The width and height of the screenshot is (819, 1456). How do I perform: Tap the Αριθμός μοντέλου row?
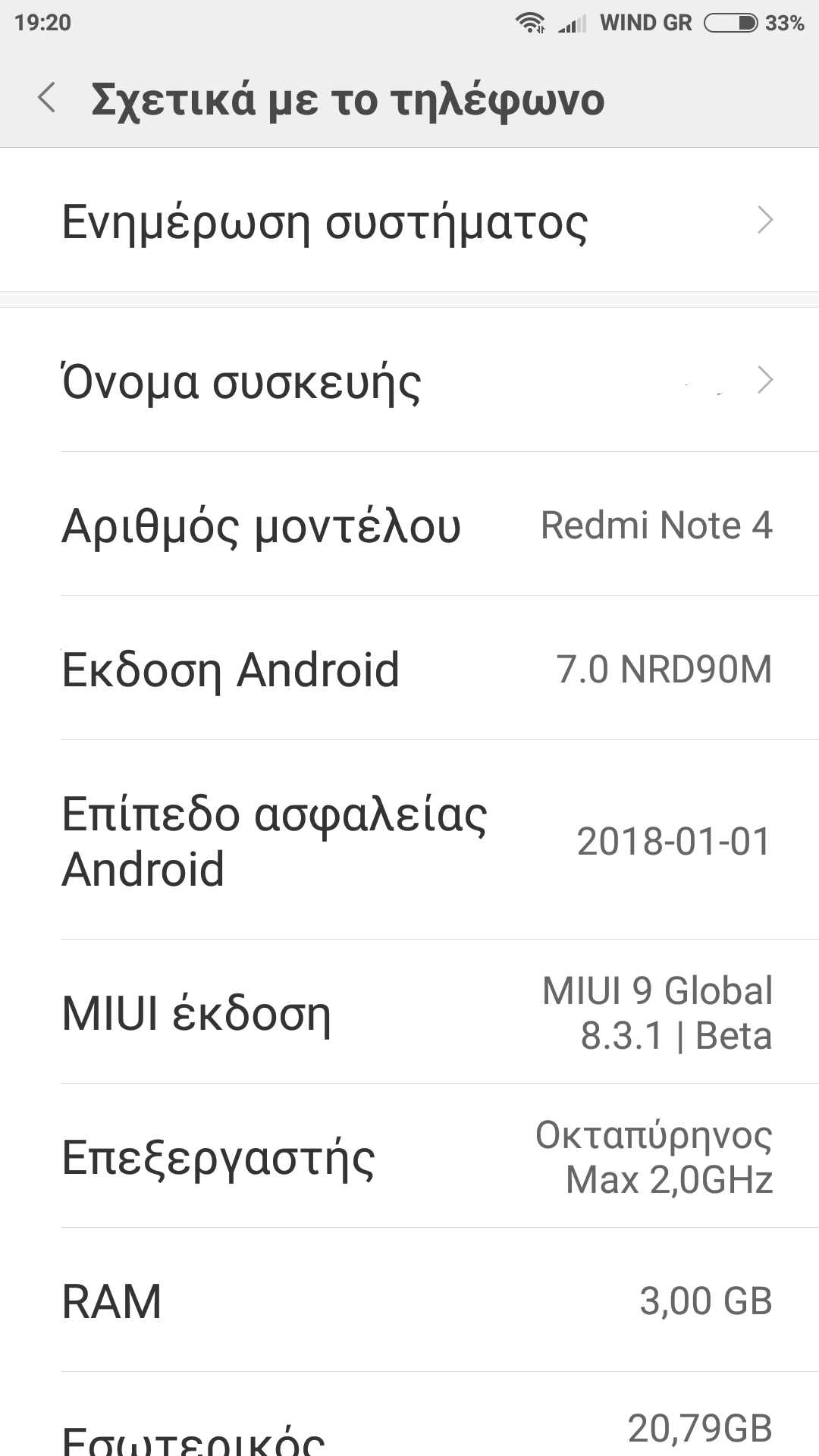tap(409, 524)
